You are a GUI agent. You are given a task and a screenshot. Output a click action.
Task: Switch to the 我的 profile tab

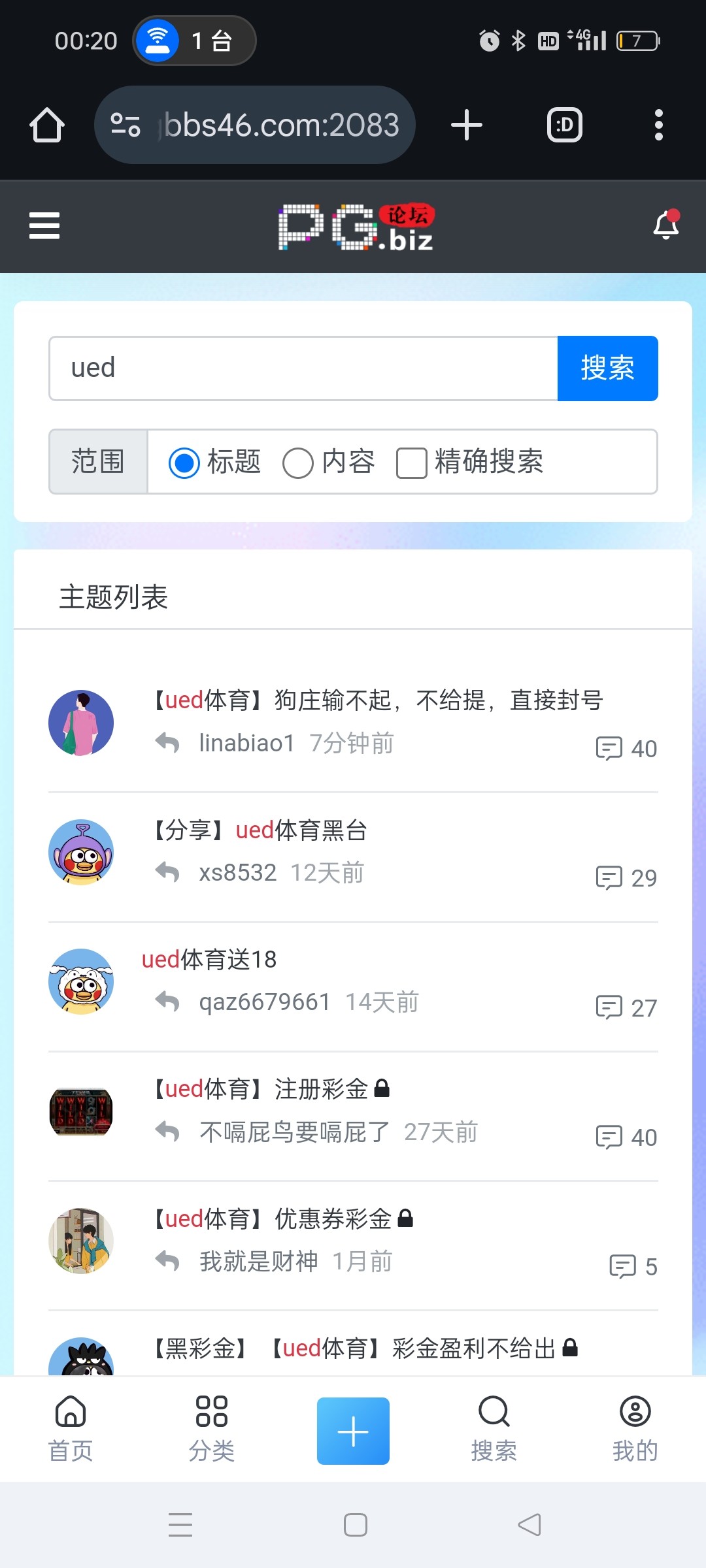(x=635, y=1429)
